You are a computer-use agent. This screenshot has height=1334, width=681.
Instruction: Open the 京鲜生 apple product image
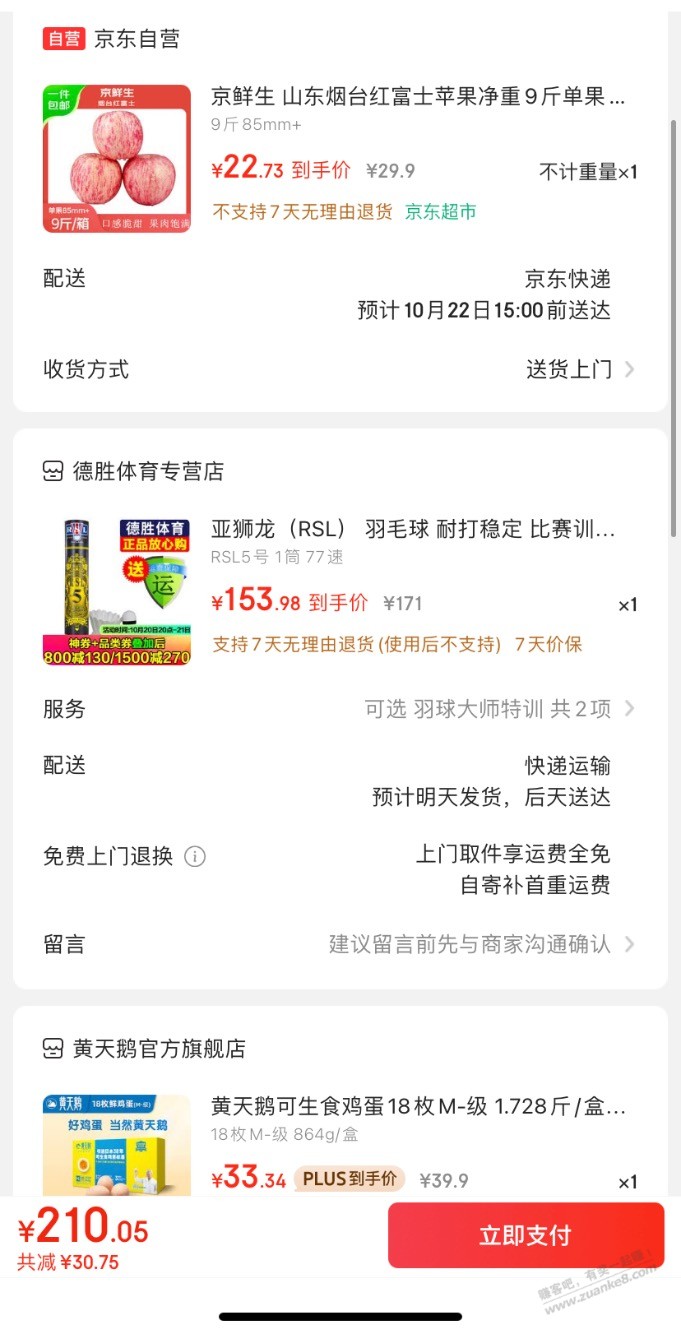[116, 159]
